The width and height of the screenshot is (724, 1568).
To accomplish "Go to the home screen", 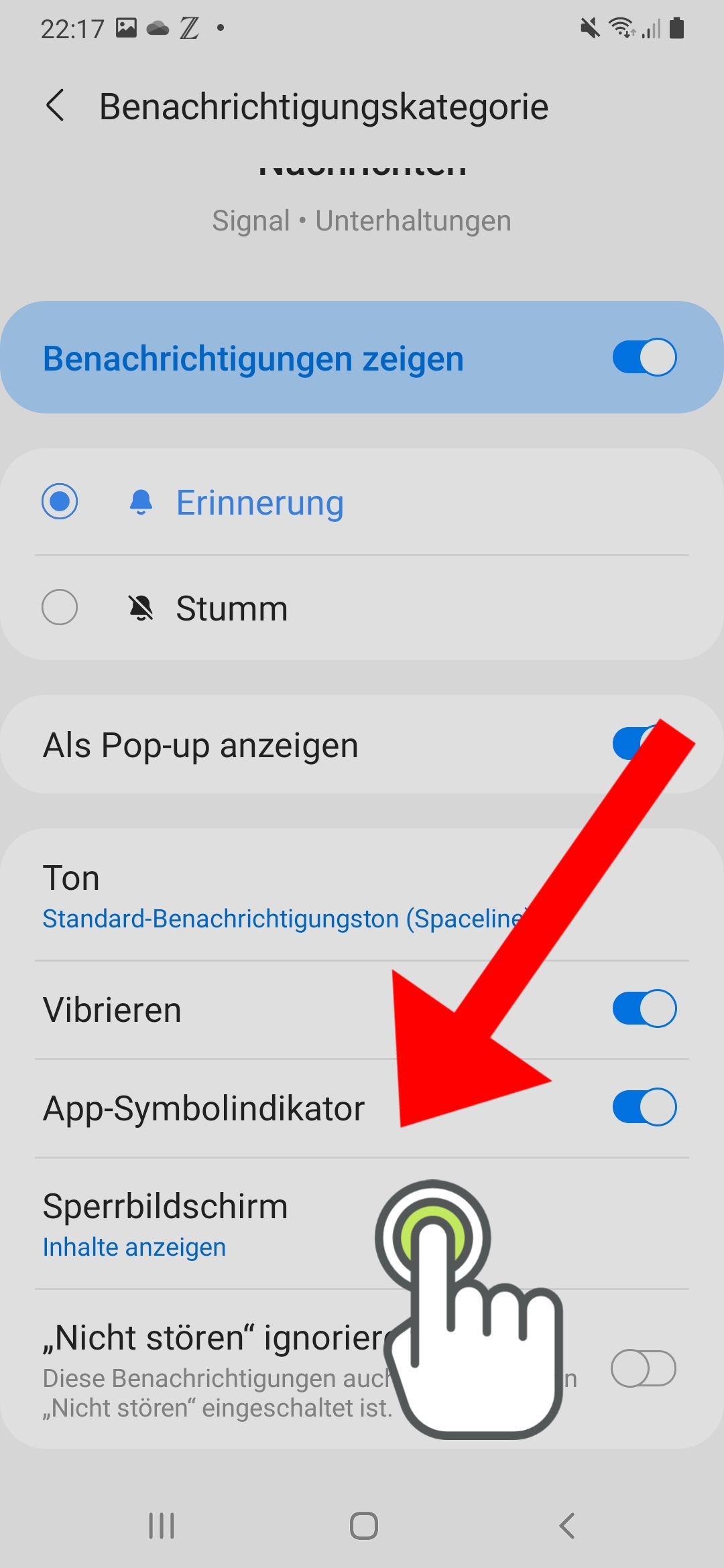I will (364, 1526).
